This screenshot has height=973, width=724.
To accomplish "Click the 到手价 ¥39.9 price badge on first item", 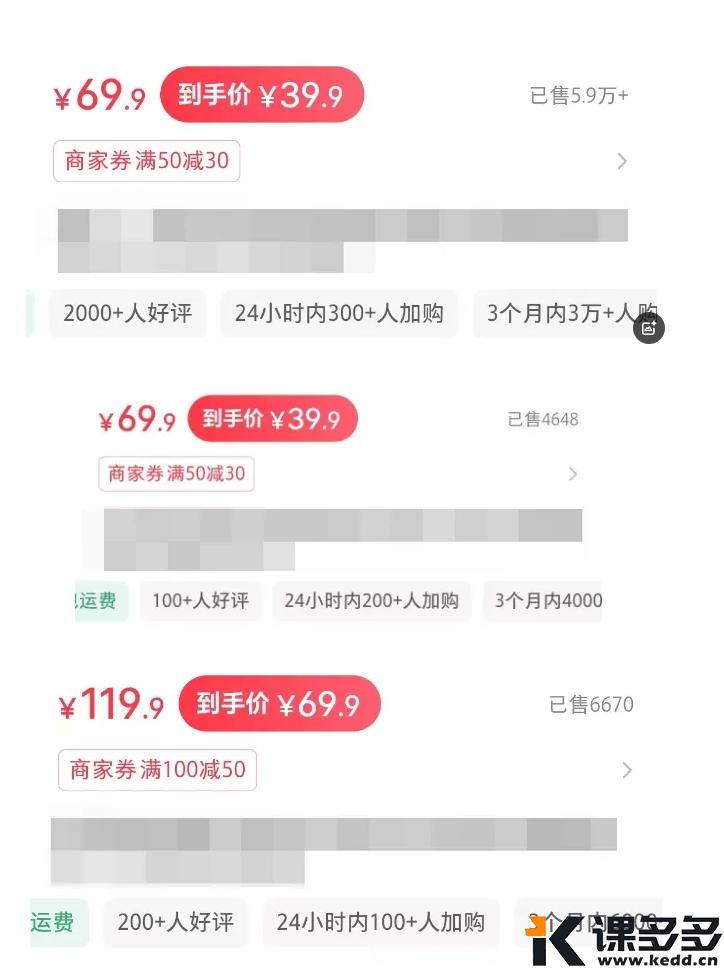I will tap(262, 94).
